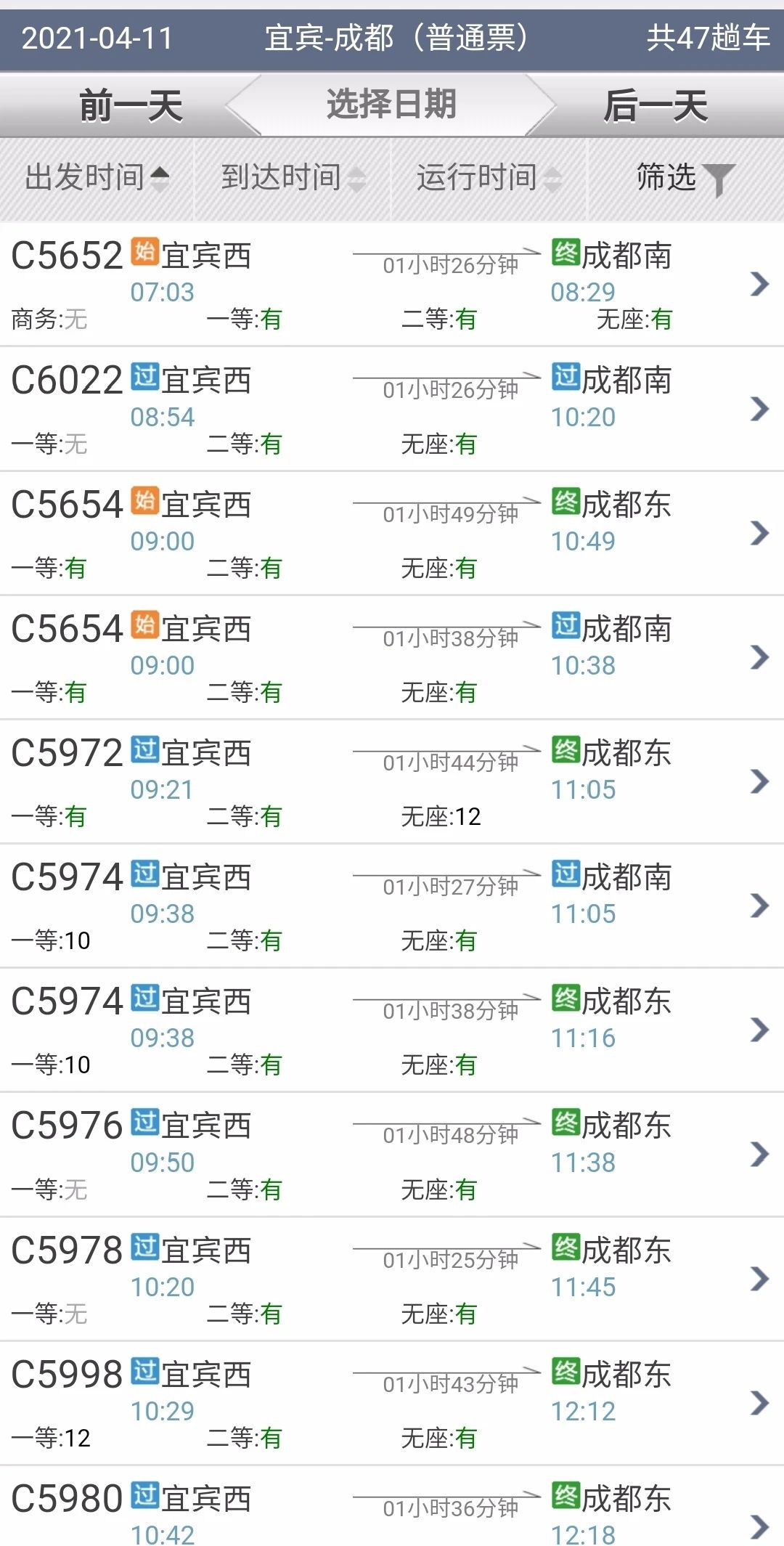Choose train C5654 arriving 成都东 at 10:49

(392, 534)
